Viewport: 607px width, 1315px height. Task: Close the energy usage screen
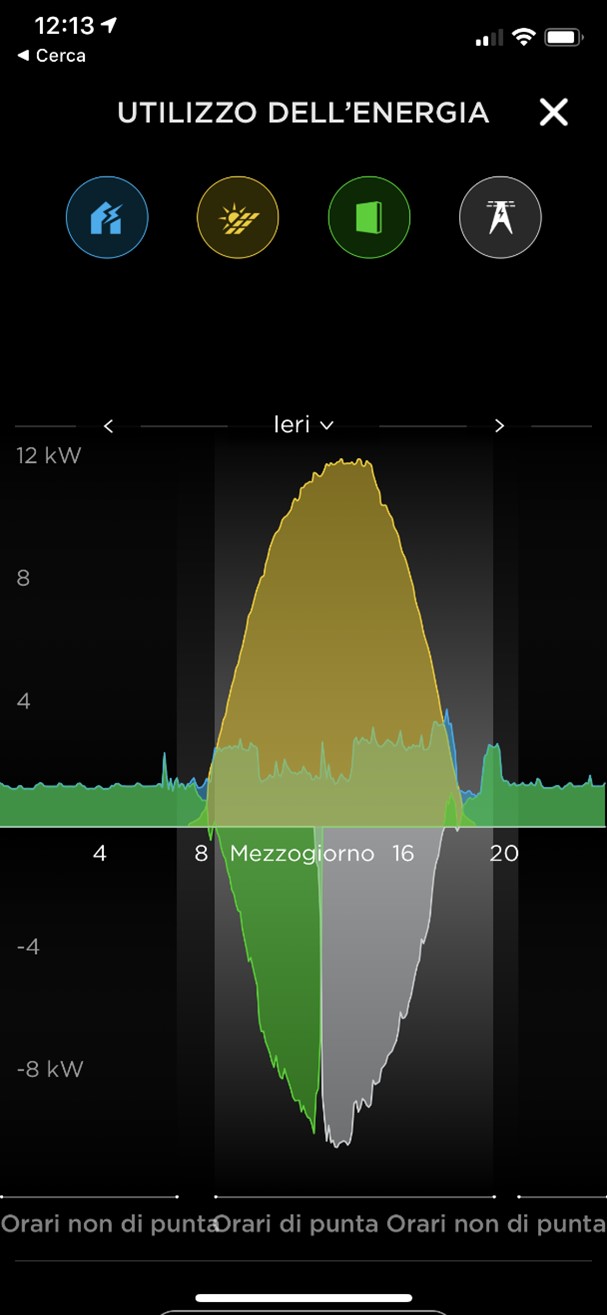(553, 112)
